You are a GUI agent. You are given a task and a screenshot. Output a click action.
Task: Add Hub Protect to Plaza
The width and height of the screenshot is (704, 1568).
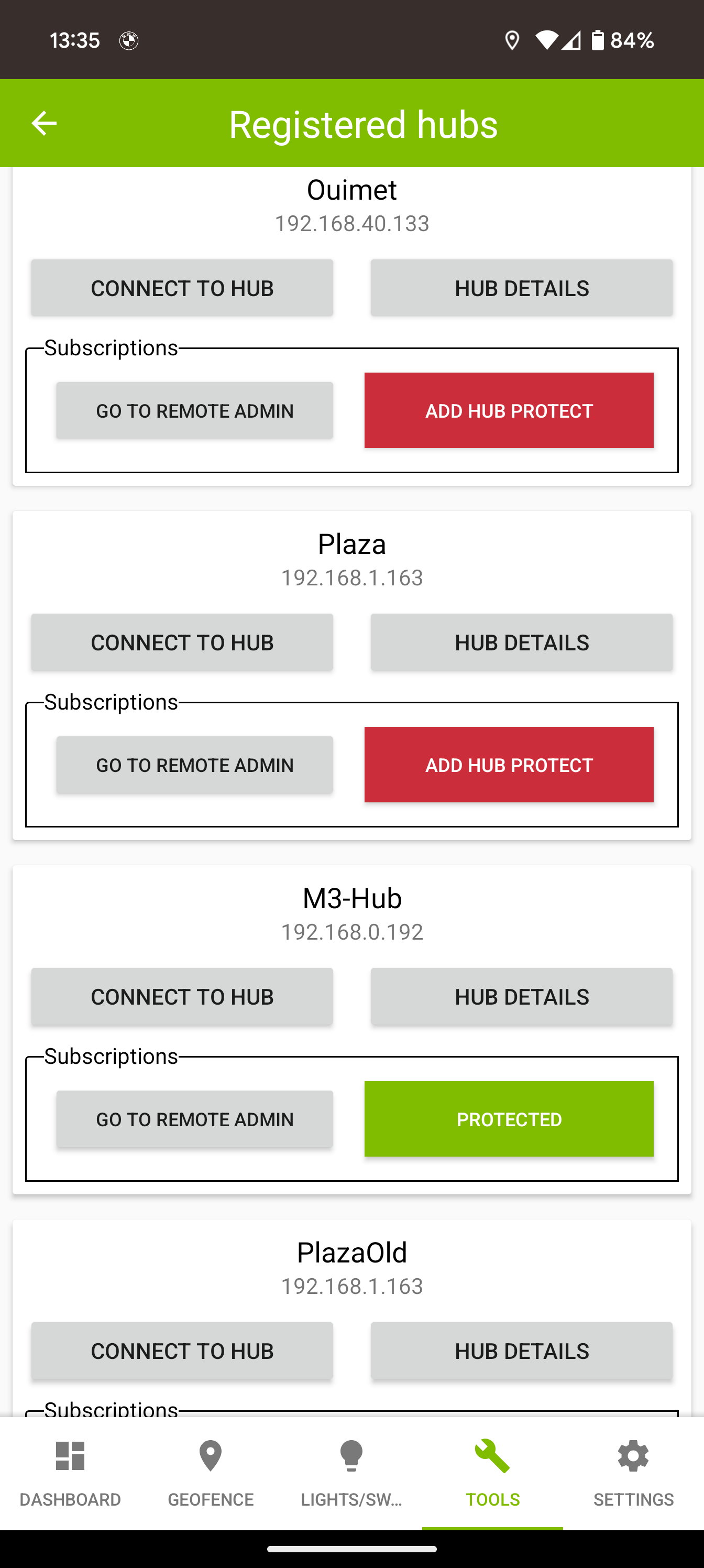coord(509,765)
